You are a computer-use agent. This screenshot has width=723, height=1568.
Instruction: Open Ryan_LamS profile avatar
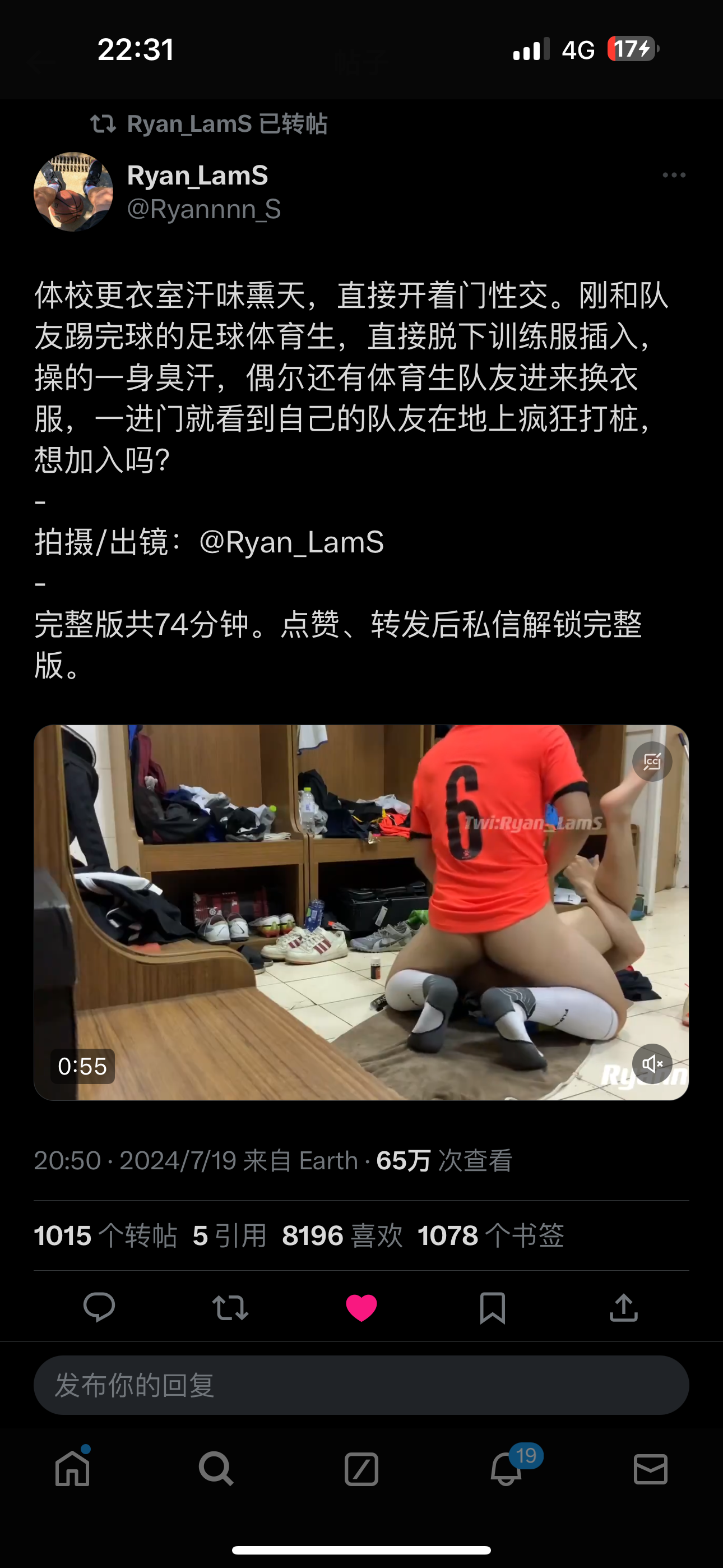[73, 192]
